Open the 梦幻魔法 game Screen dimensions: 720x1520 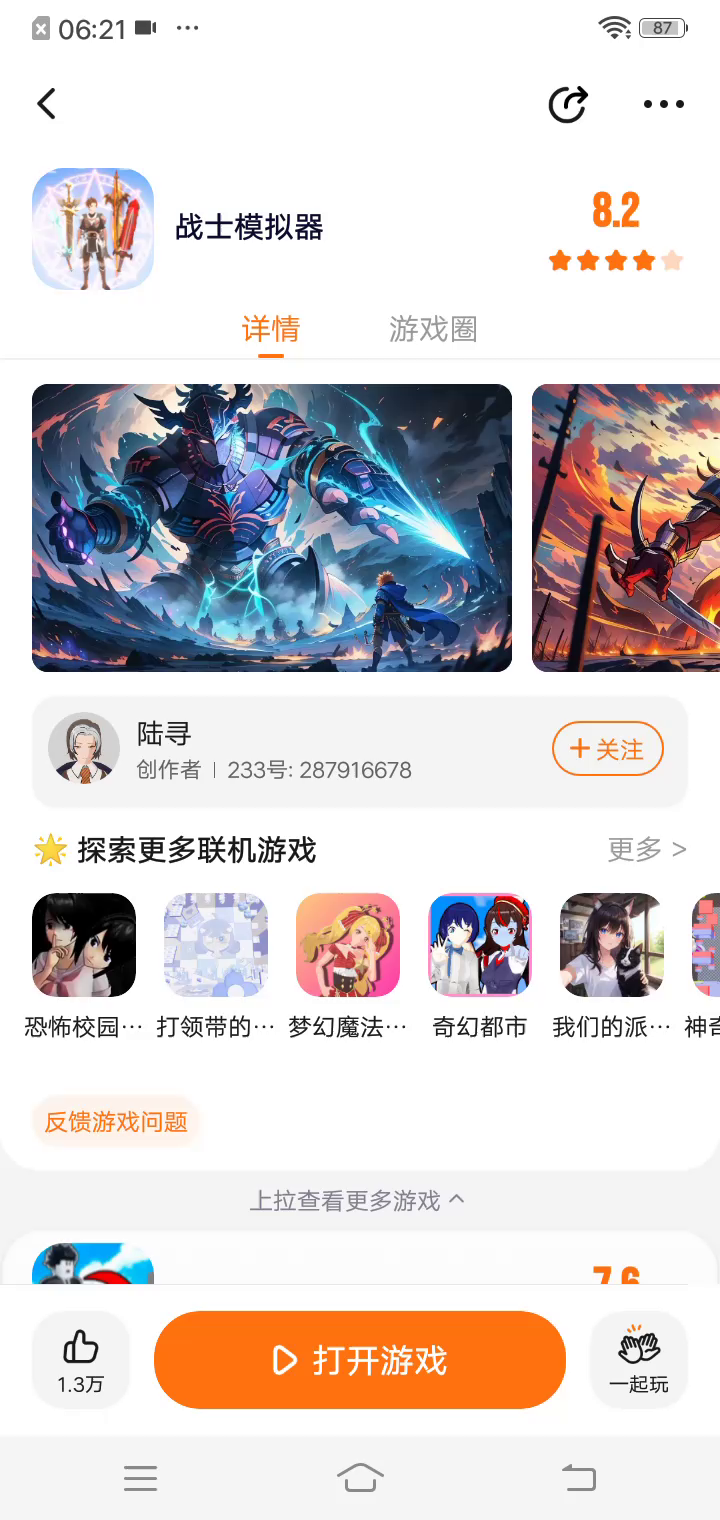coord(348,945)
